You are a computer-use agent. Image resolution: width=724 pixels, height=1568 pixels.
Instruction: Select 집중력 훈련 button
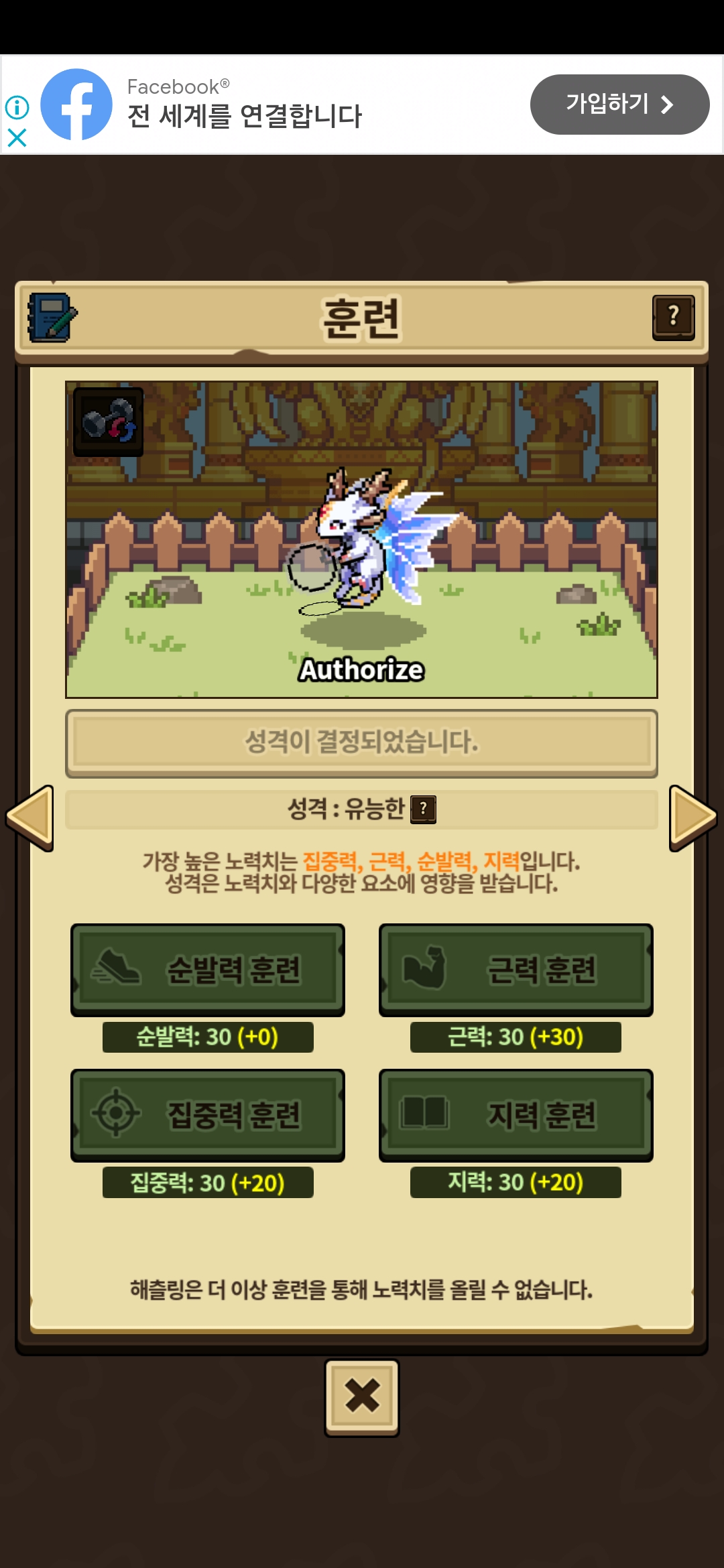[x=208, y=1114]
